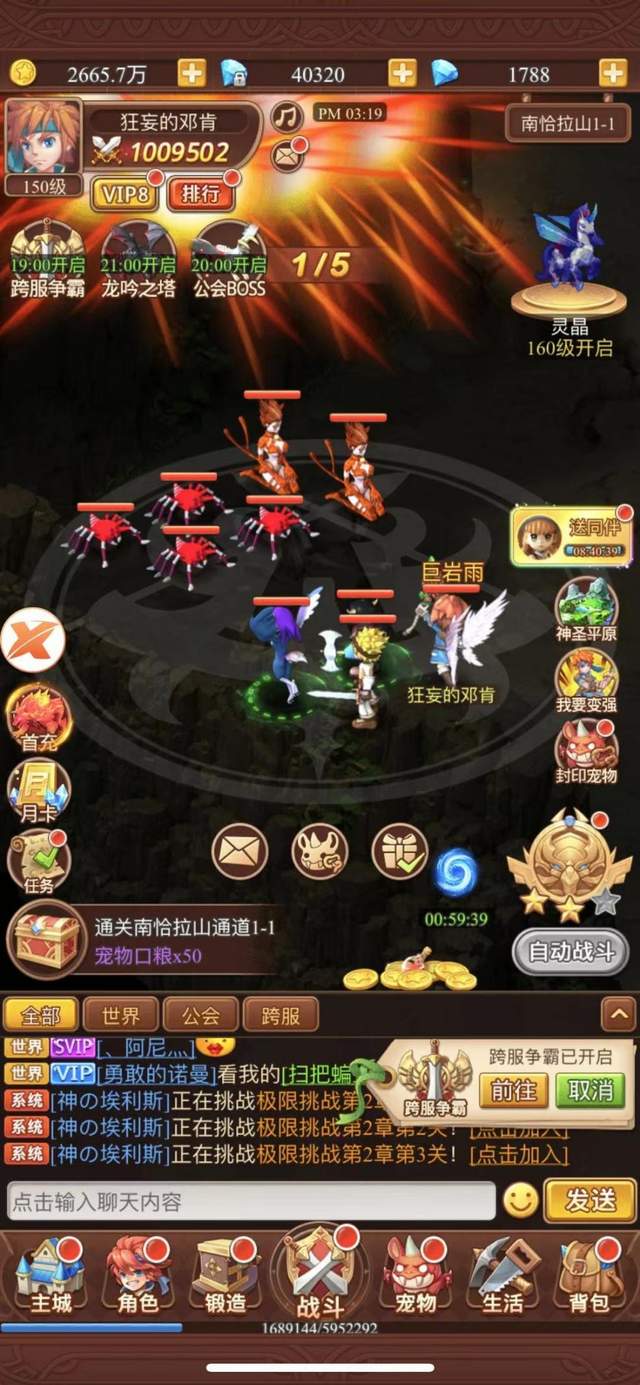Open the mail envelope near player name
The height and width of the screenshot is (1385, 640).
[288, 155]
